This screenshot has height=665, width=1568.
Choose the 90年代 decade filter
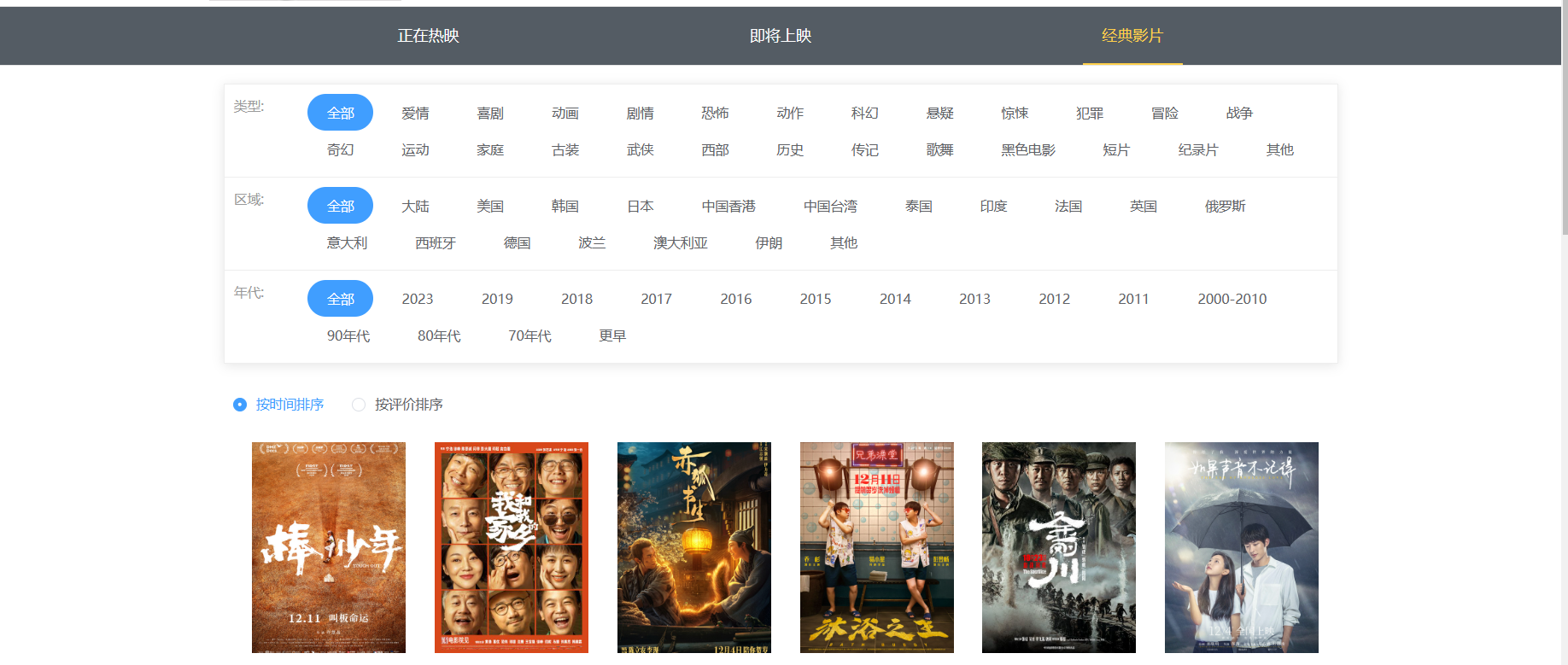348,335
